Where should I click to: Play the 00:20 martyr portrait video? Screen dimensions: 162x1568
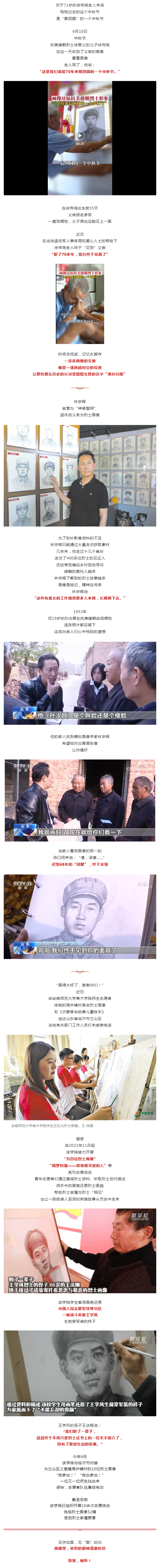click(x=80, y=135)
